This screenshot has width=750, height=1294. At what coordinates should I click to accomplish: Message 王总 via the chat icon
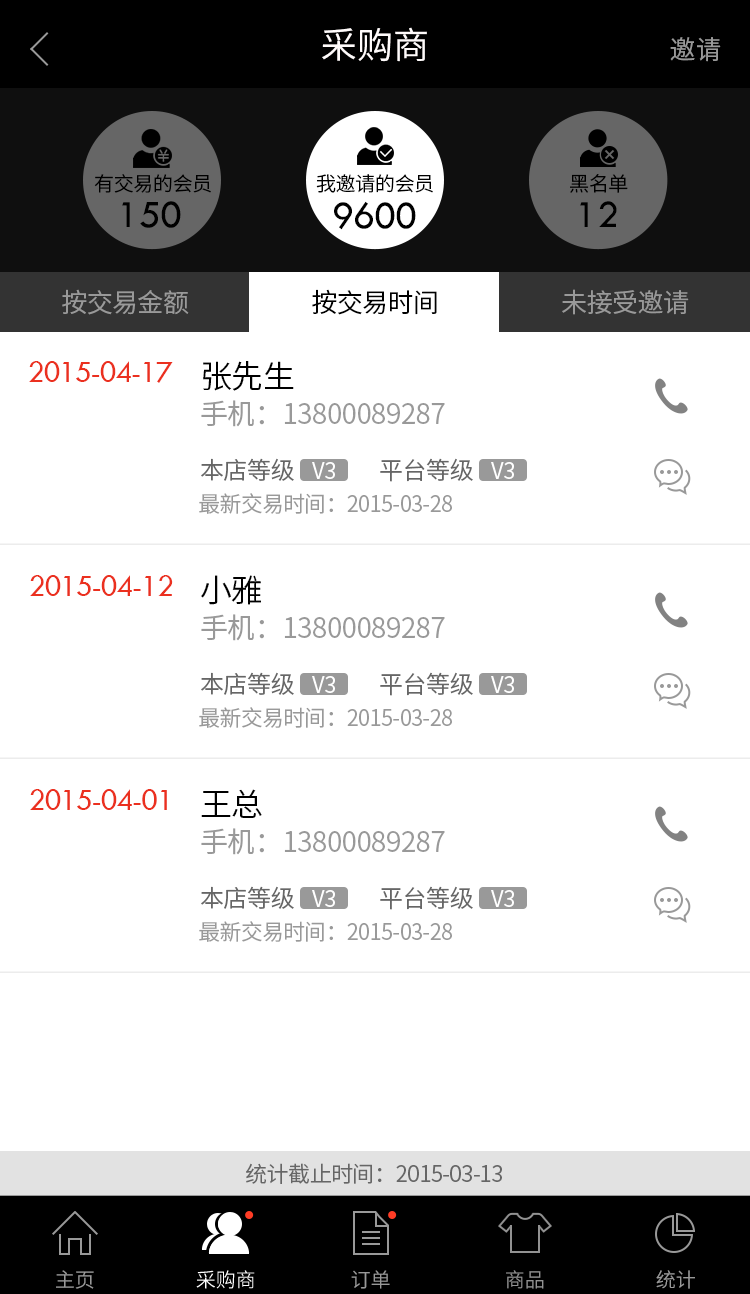tap(672, 904)
